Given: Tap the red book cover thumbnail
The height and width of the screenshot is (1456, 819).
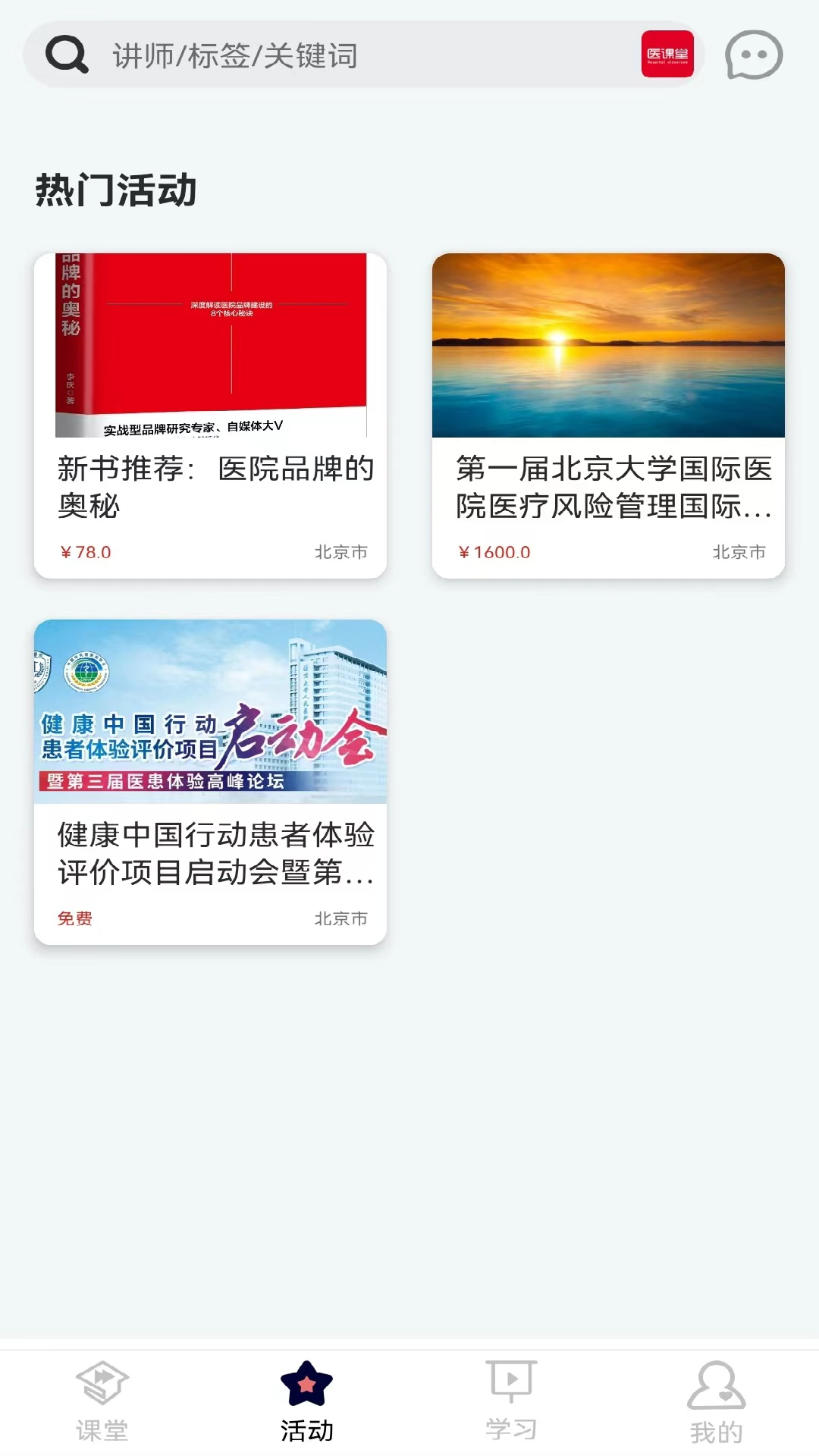Looking at the screenshot, I should click(211, 345).
